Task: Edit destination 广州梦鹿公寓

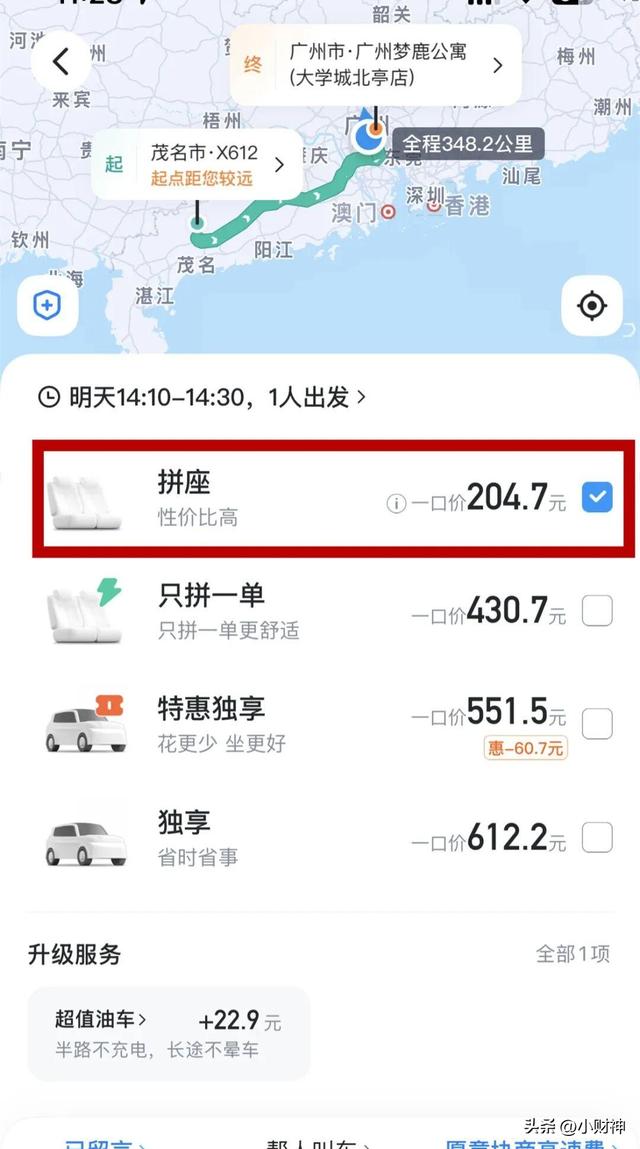Action: point(377,64)
